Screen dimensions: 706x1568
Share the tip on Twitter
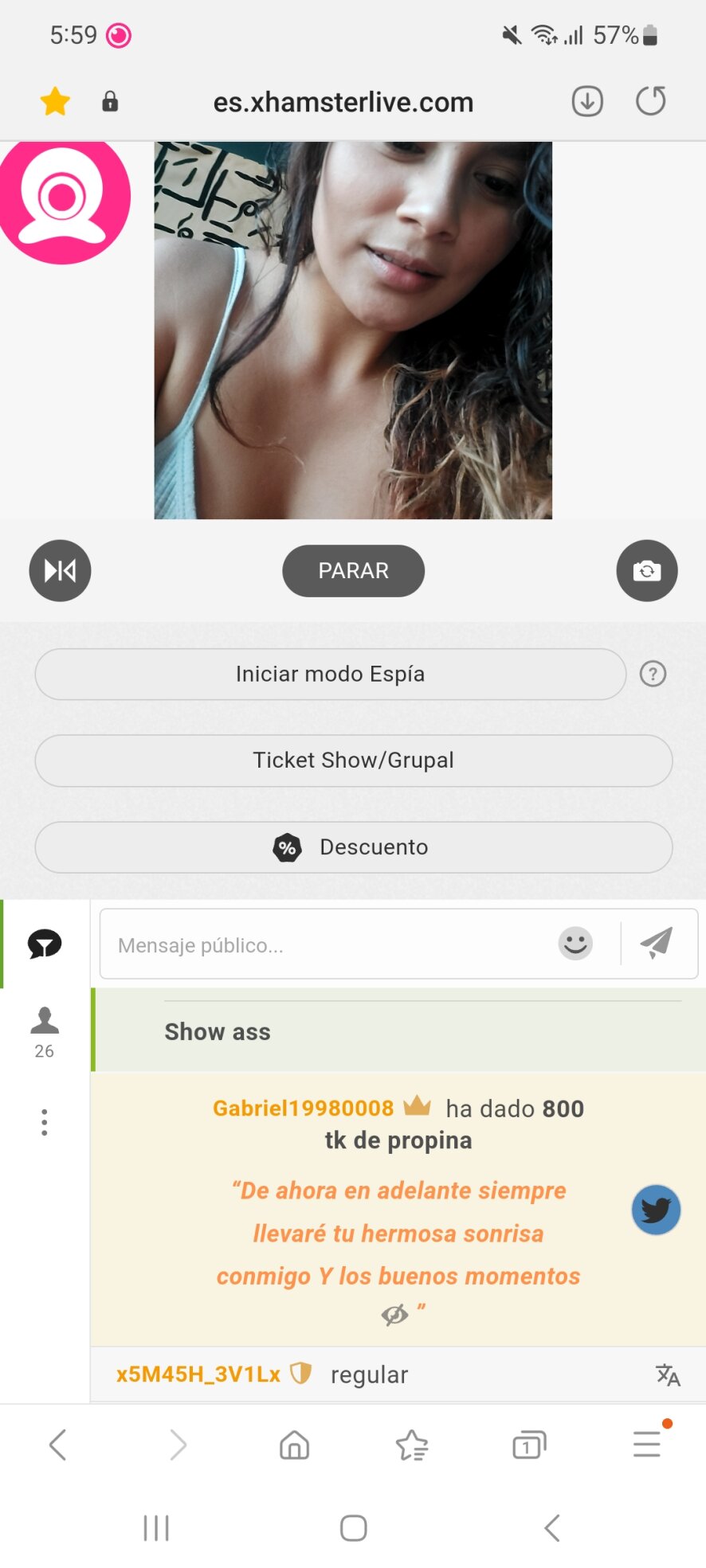pyautogui.click(x=656, y=1210)
